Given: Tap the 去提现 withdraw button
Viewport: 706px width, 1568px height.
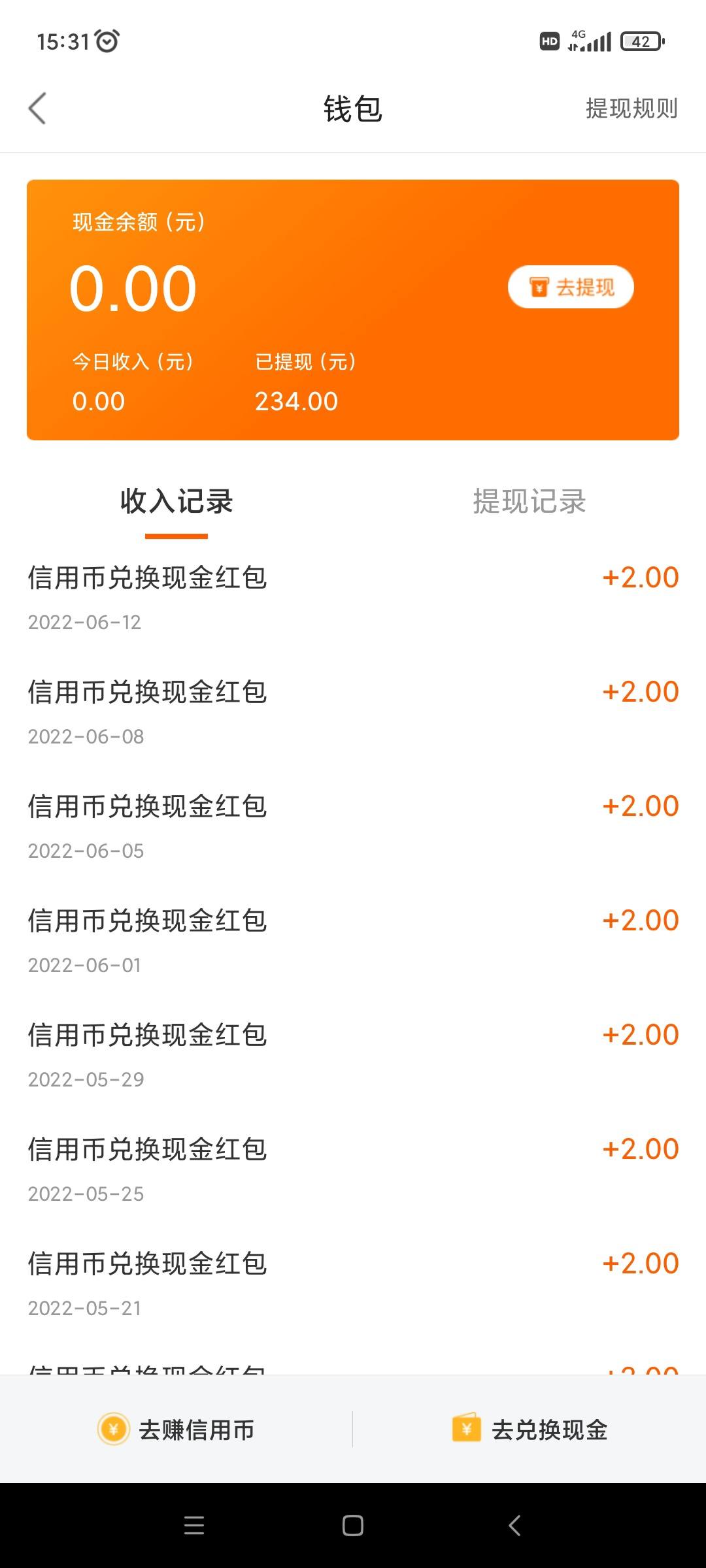Looking at the screenshot, I should point(571,287).
